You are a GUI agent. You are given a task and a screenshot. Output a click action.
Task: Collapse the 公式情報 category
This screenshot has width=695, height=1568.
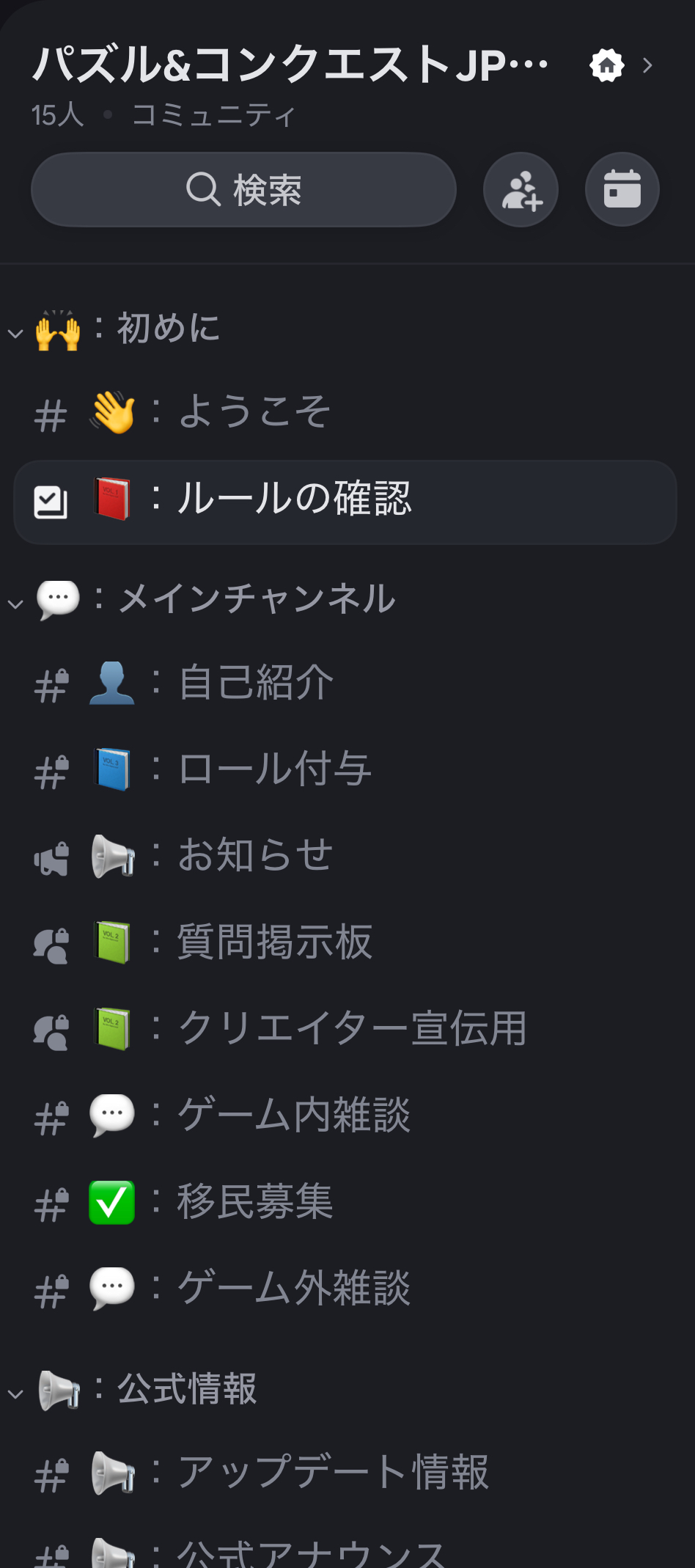(133, 1390)
